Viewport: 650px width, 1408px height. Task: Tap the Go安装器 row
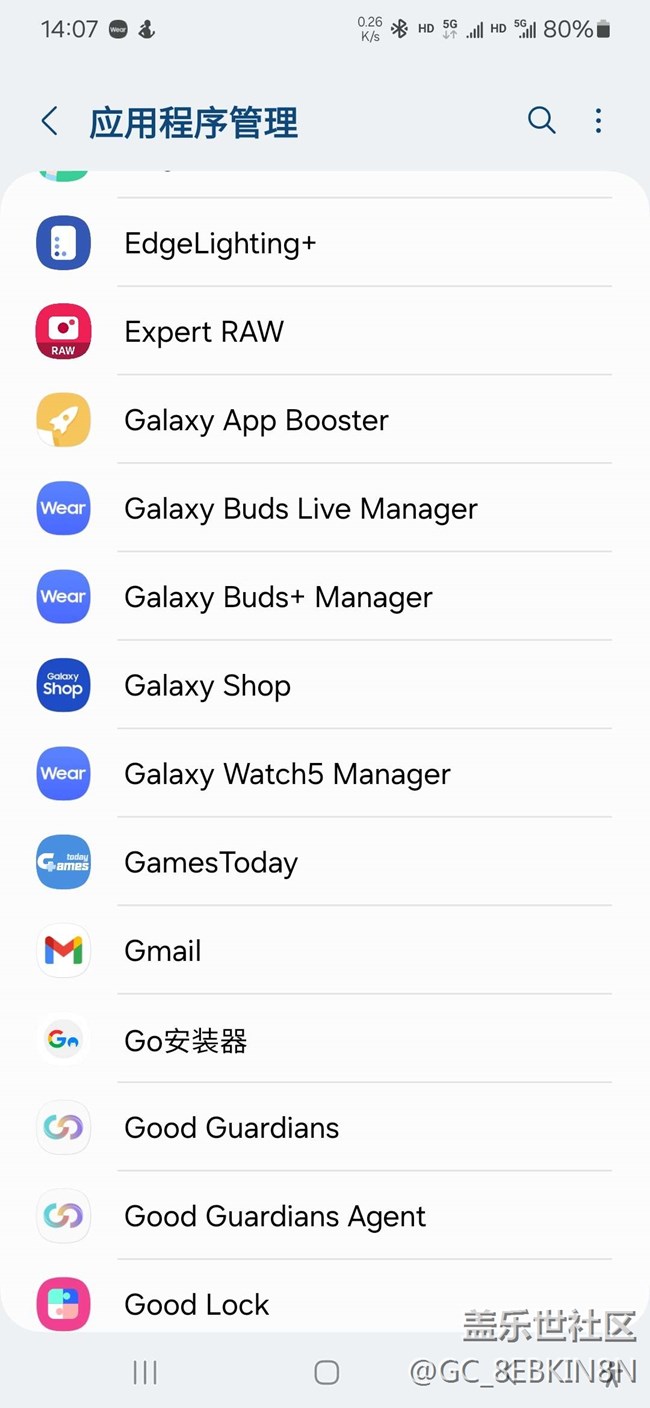click(x=186, y=1041)
